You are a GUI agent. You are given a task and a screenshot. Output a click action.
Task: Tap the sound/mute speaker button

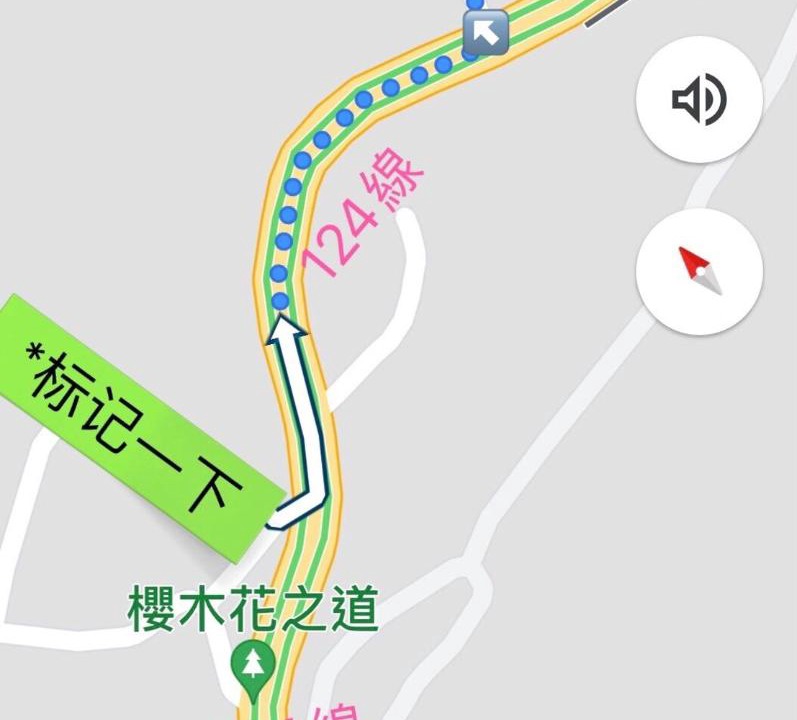[x=699, y=100]
